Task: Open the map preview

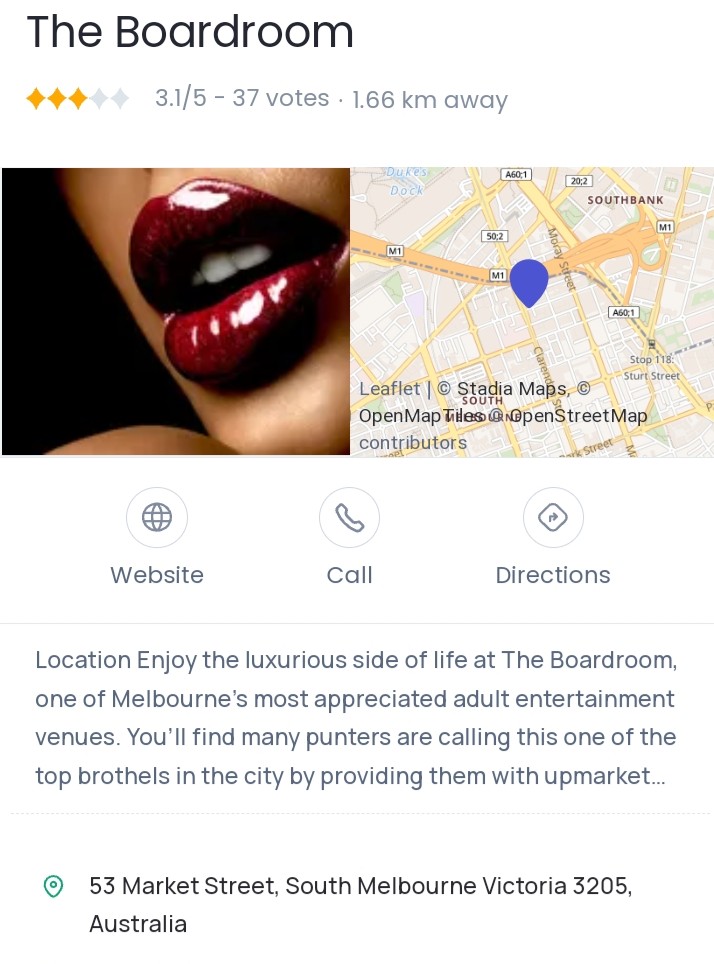Action: (x=600, y=250)
